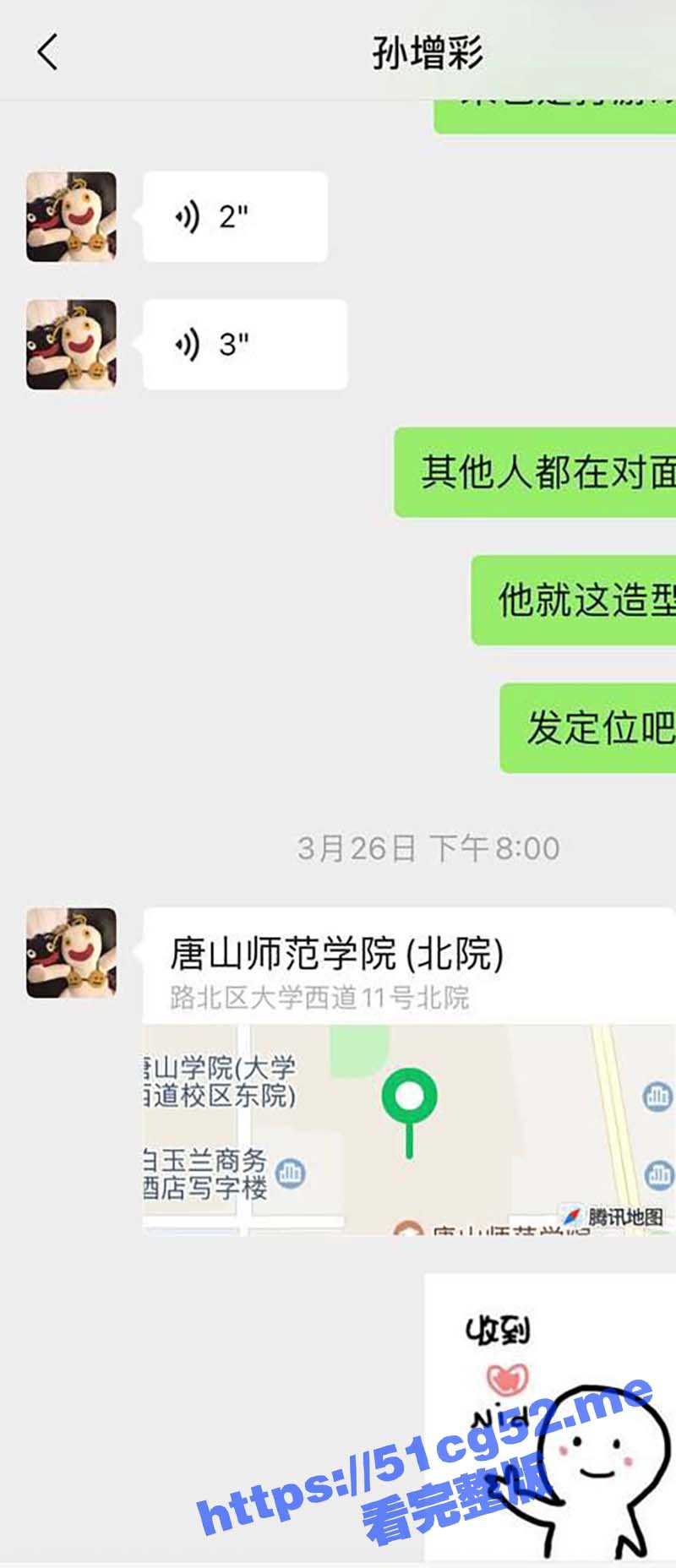Play the 3-second voice message
Viewport: 676px width, 1568px height.
pyautogui.click(x=244, y=345)
